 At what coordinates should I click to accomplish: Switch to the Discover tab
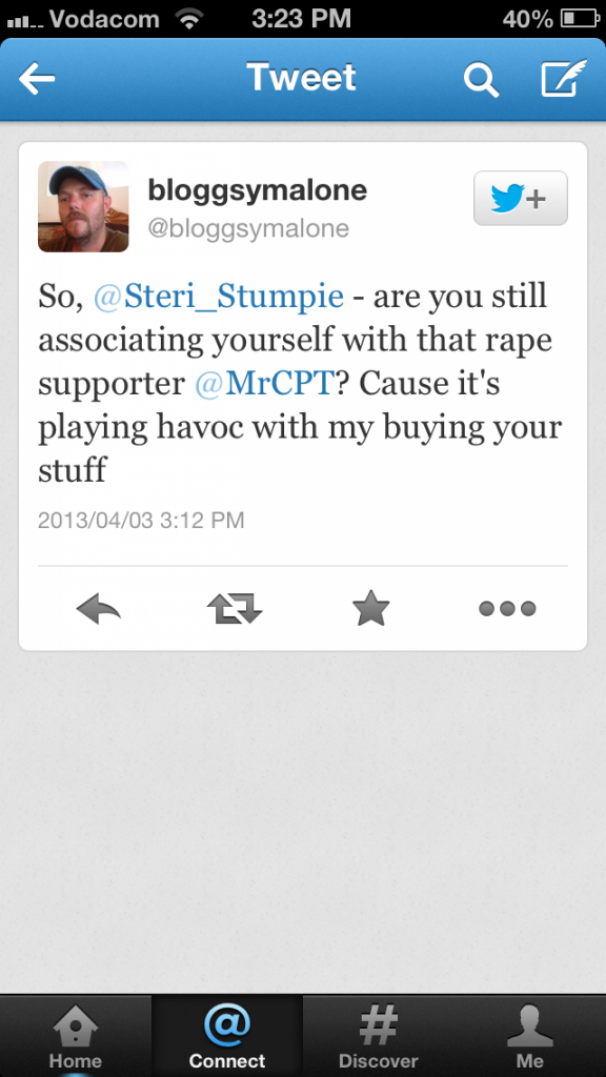tap(378, 1036)
